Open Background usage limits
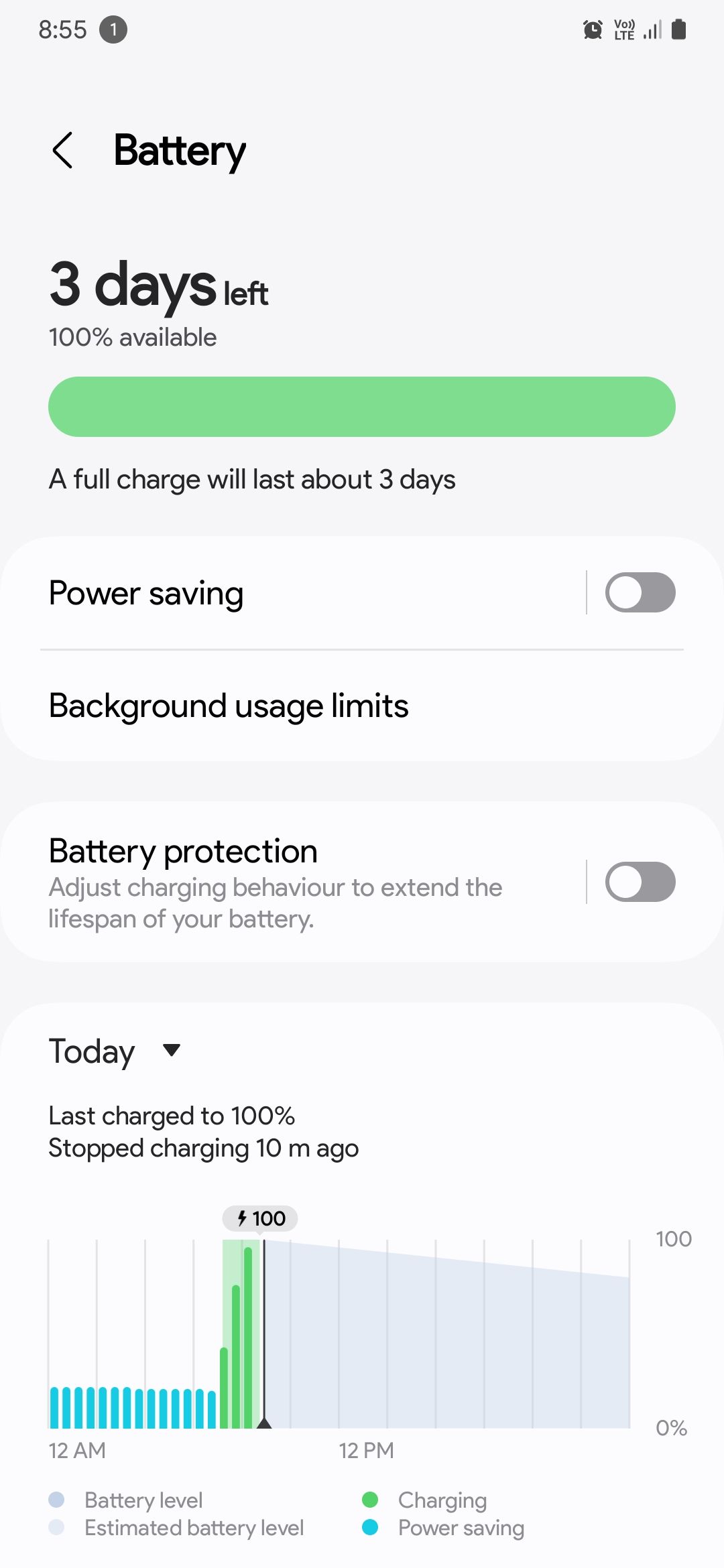 point(229,705)
